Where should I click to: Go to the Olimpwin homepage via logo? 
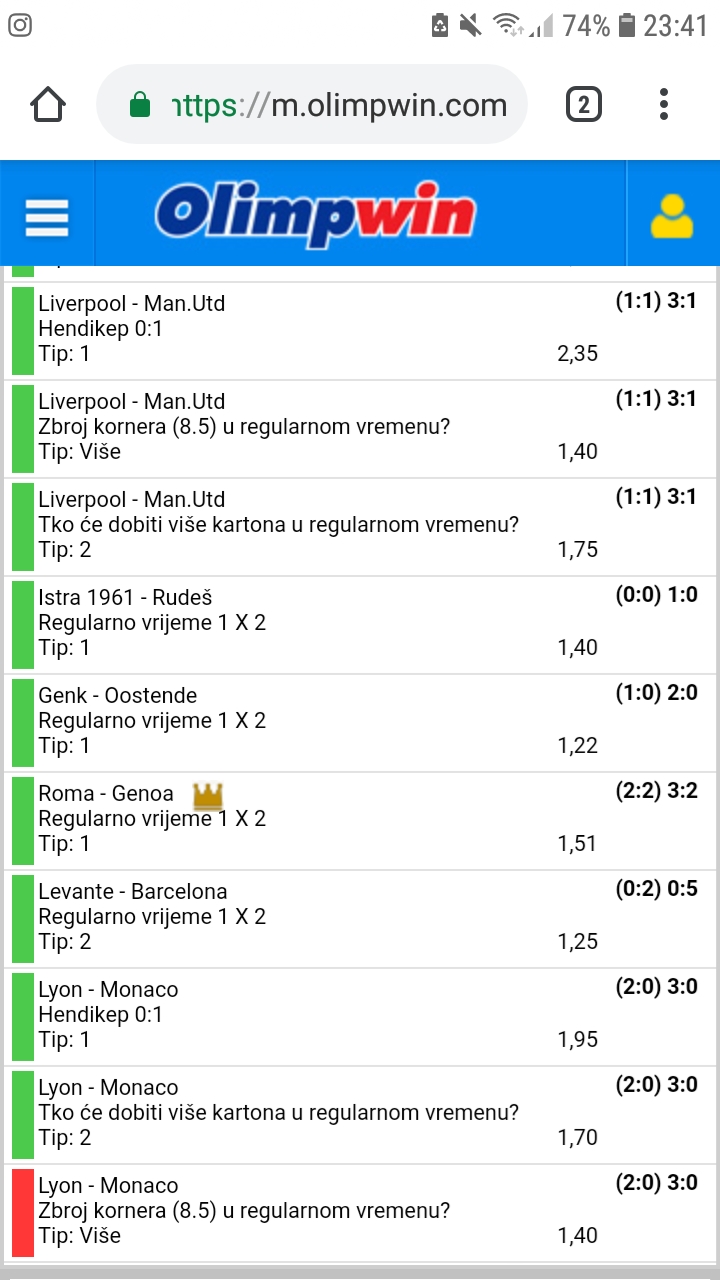coord(315,214)
